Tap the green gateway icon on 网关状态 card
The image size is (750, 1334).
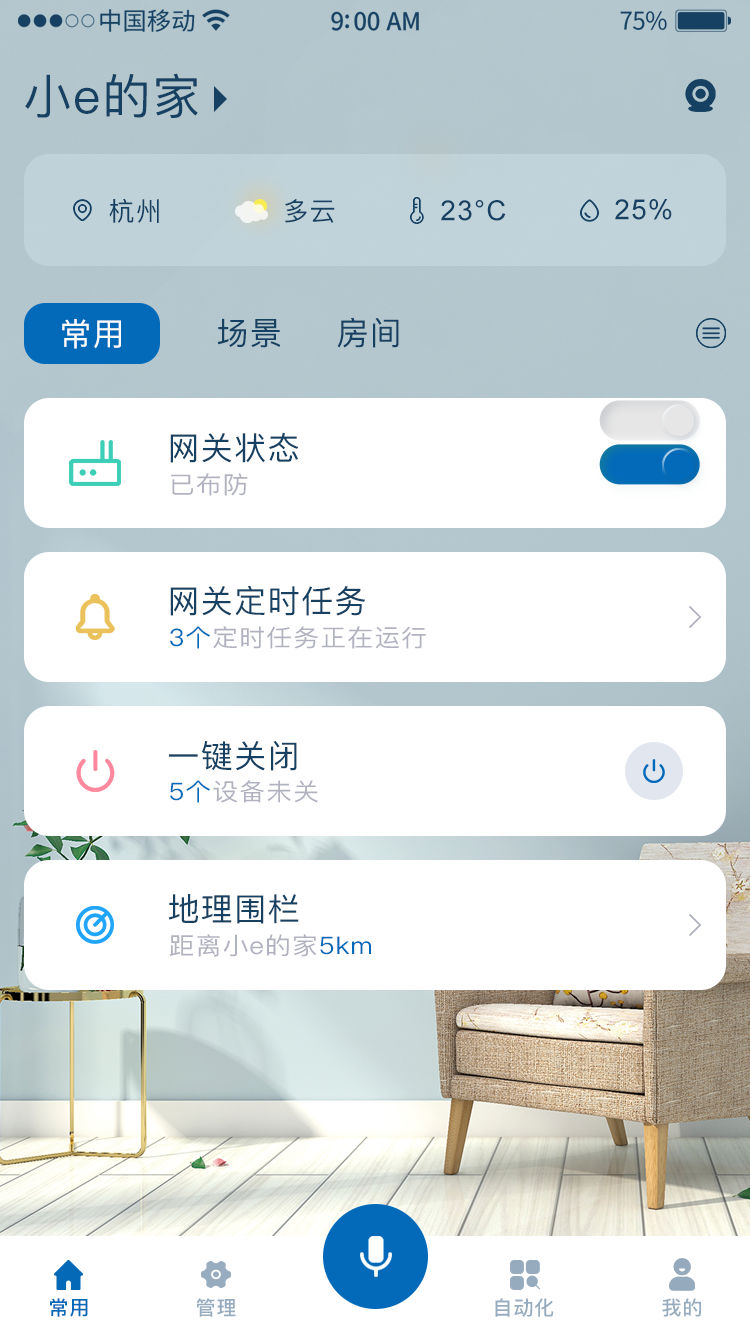95,462
